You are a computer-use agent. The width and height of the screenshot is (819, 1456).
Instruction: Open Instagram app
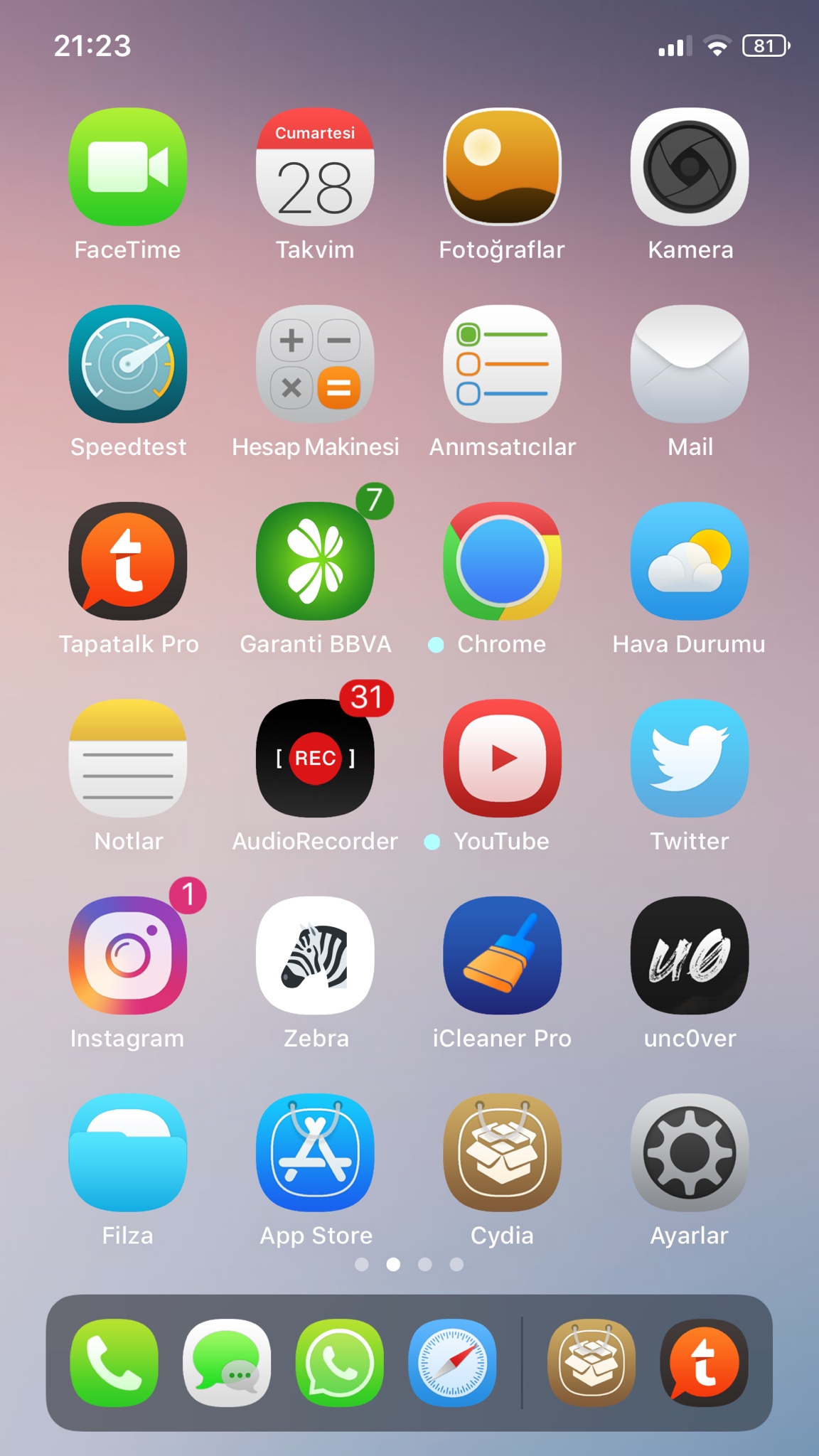pos(128,955)
